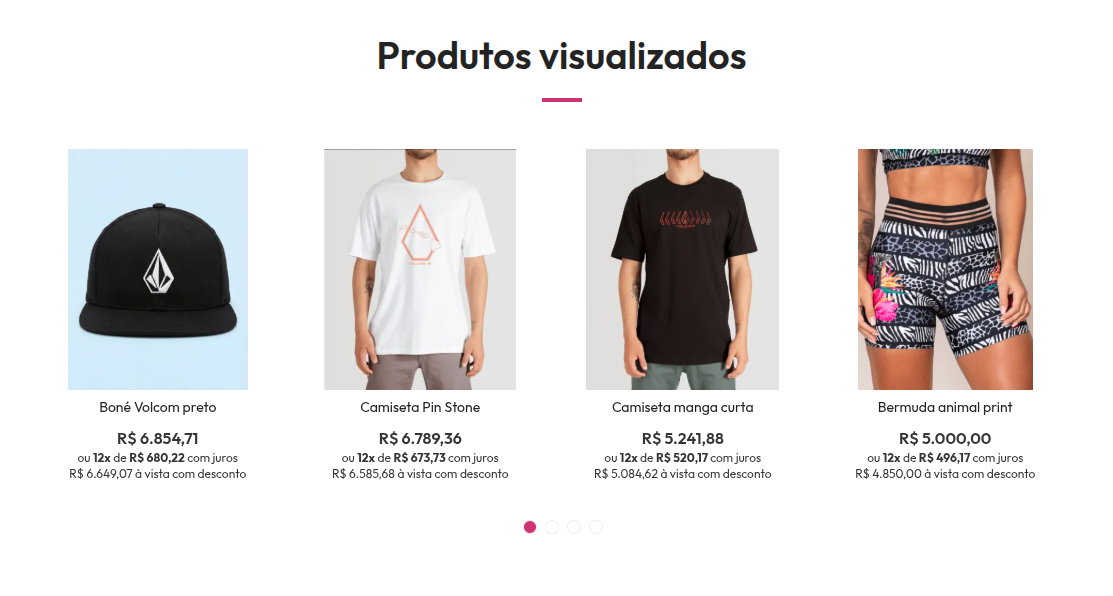This screenshot has height=596, width=1113.
Task: Jump to the third carousel page dot
Action: click(x=574, y=527)
